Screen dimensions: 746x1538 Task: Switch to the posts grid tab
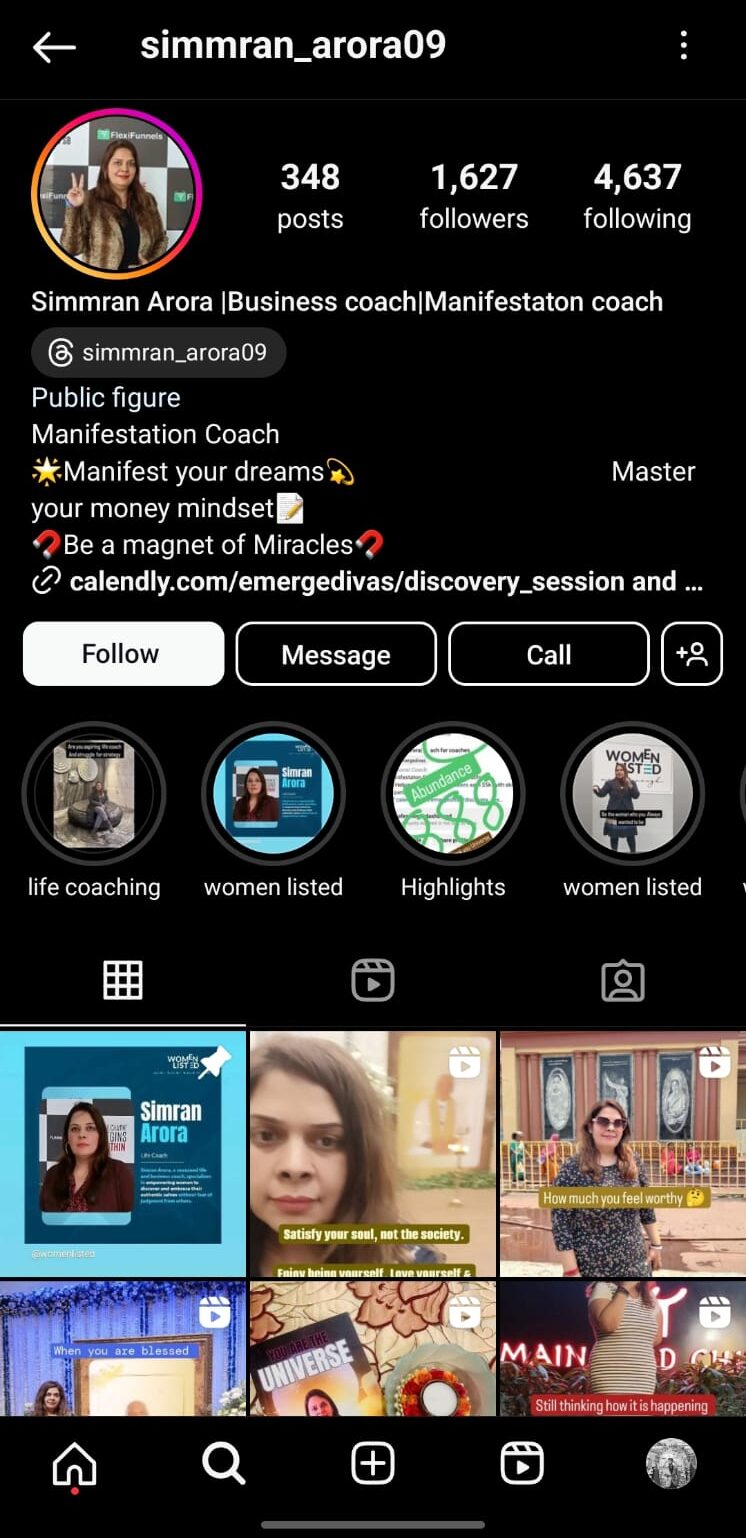(123, 981)
